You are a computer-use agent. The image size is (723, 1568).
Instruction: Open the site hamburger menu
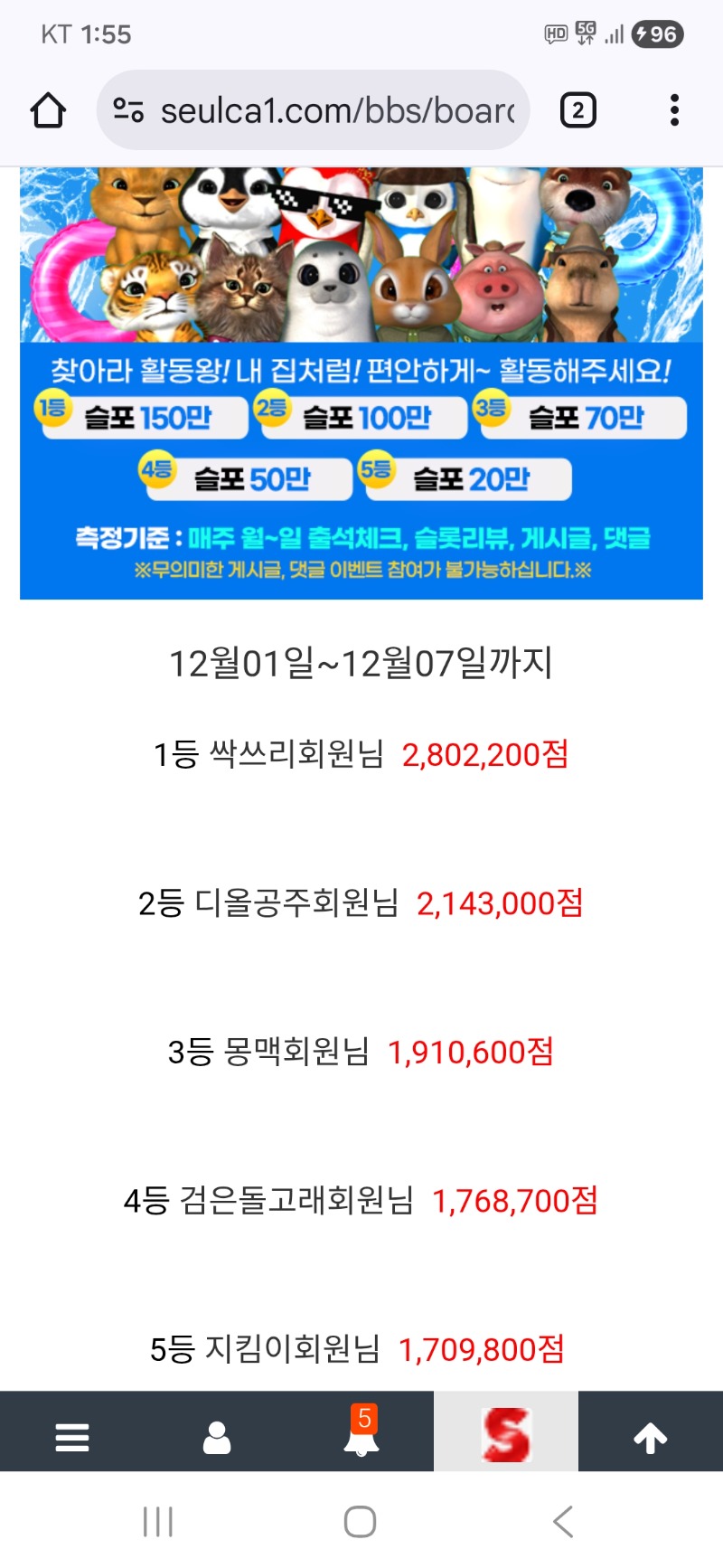click(72, 1436)
